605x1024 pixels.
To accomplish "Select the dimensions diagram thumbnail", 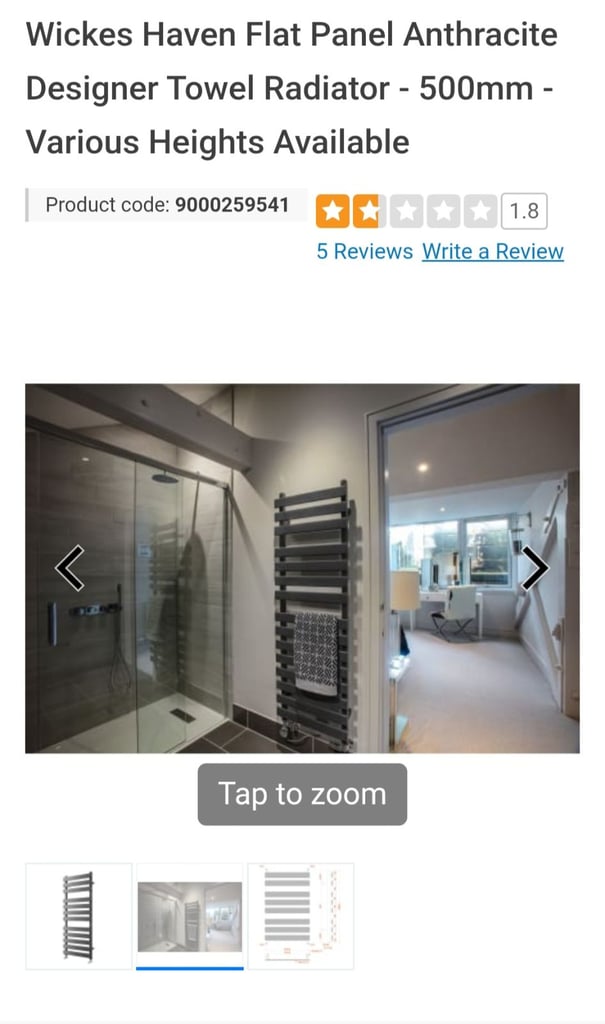I will [300, 916].
